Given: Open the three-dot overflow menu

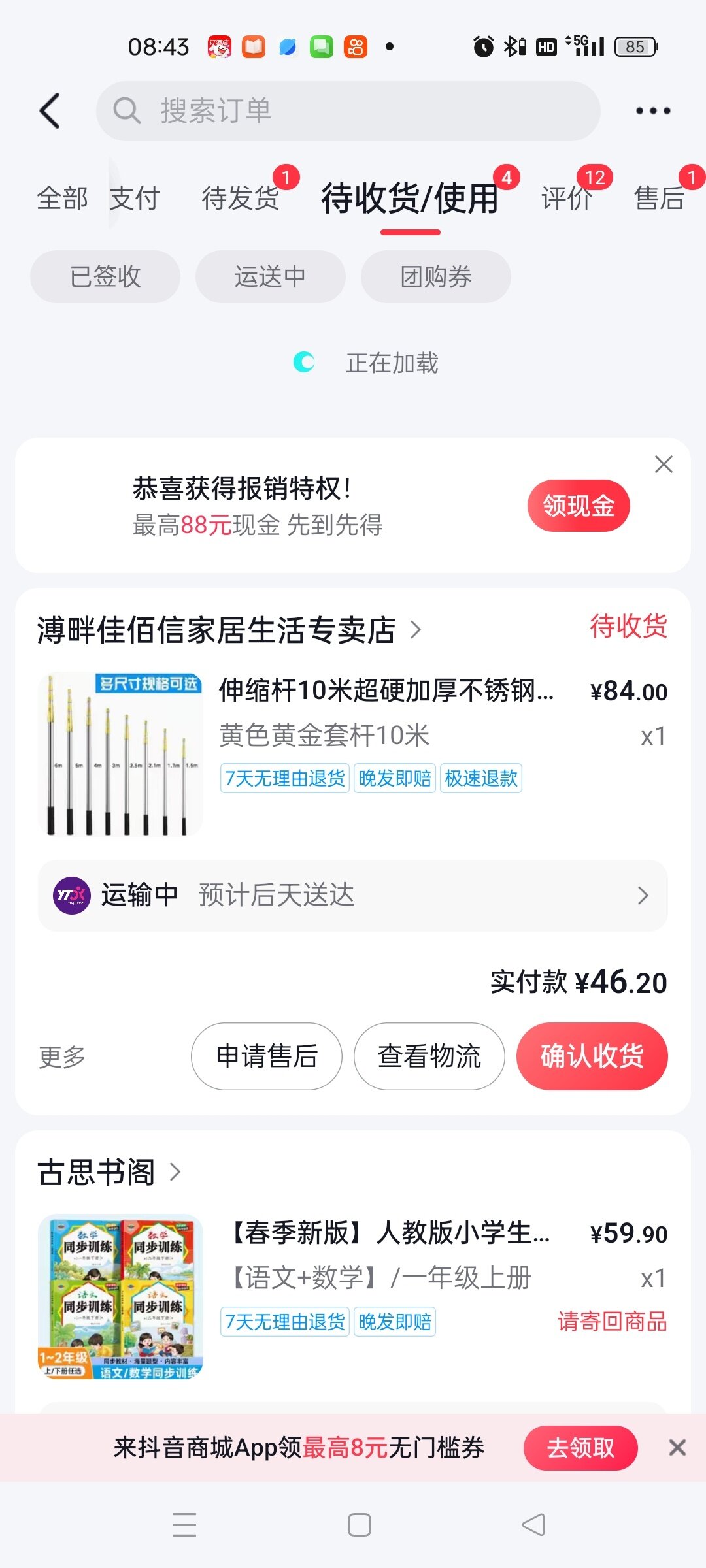Looking at the screenshot, I should coord(652,111).
